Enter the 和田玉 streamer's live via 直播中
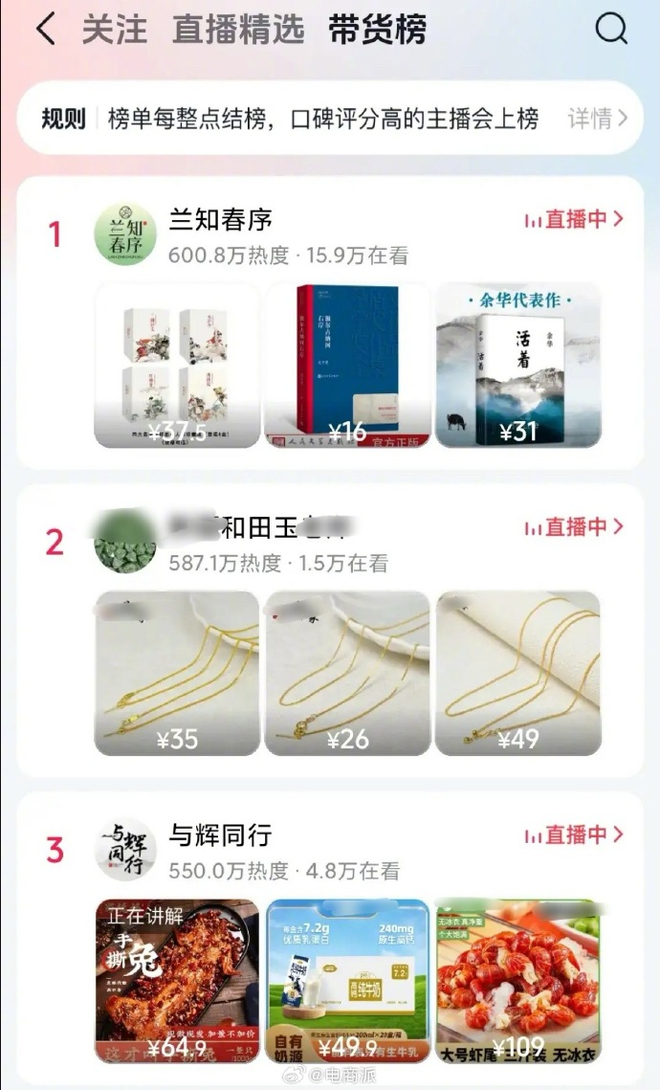Image resolution: width=660 pixels, height=1090 pixels. point(574,527)
